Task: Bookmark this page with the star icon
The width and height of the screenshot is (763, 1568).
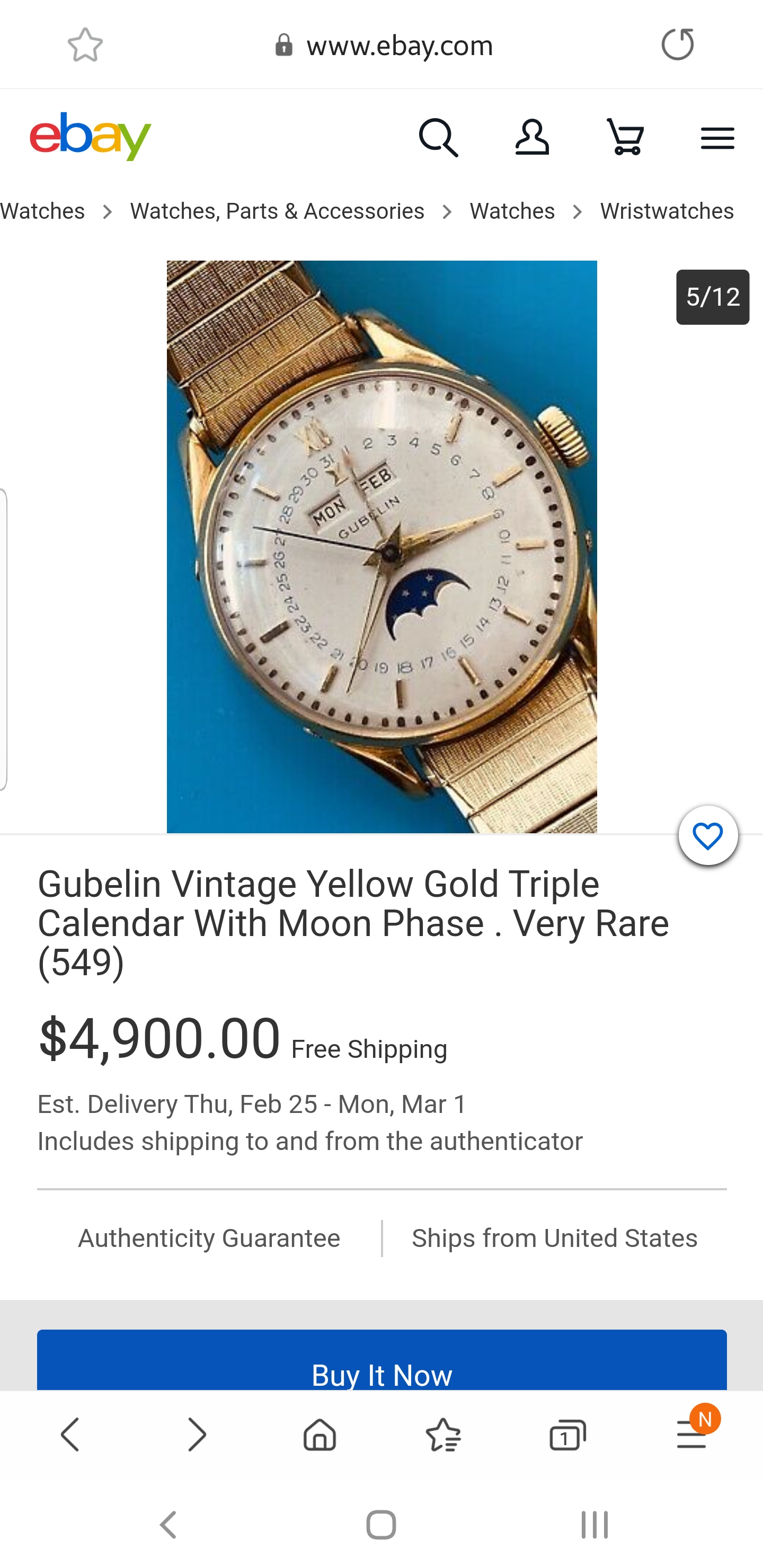Action: point(85,44)
